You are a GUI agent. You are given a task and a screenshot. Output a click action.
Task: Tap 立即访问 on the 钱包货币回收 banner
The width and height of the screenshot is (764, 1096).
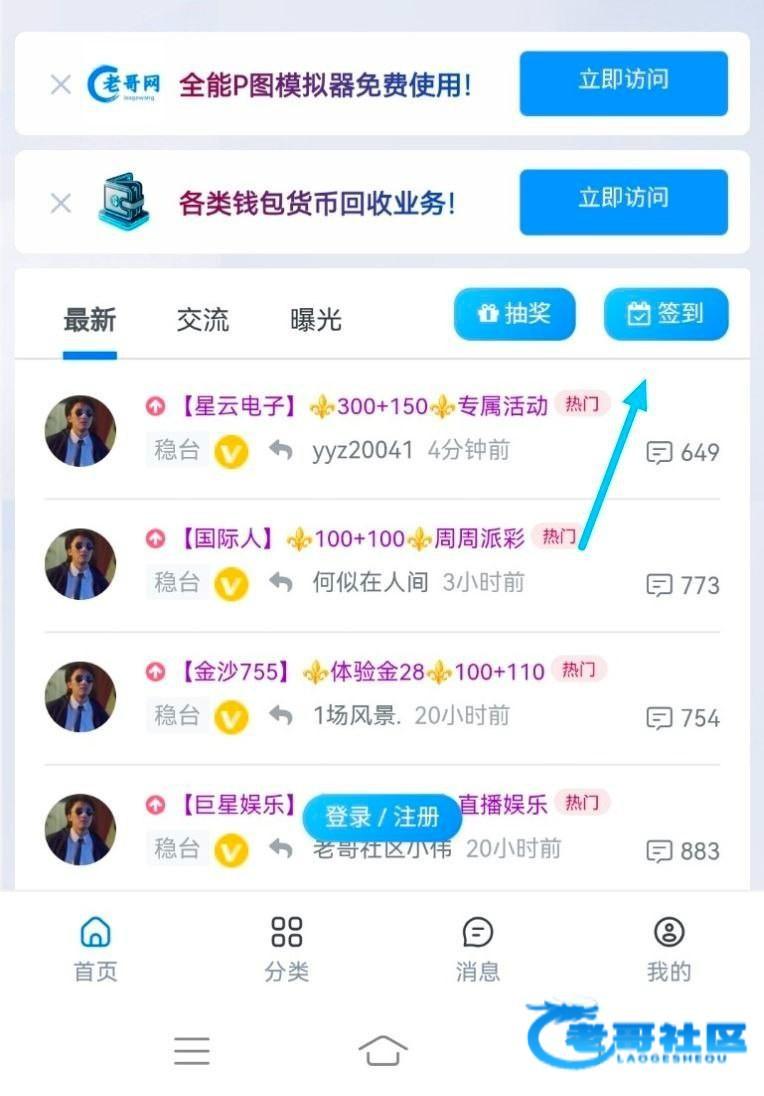click(624, 201)
